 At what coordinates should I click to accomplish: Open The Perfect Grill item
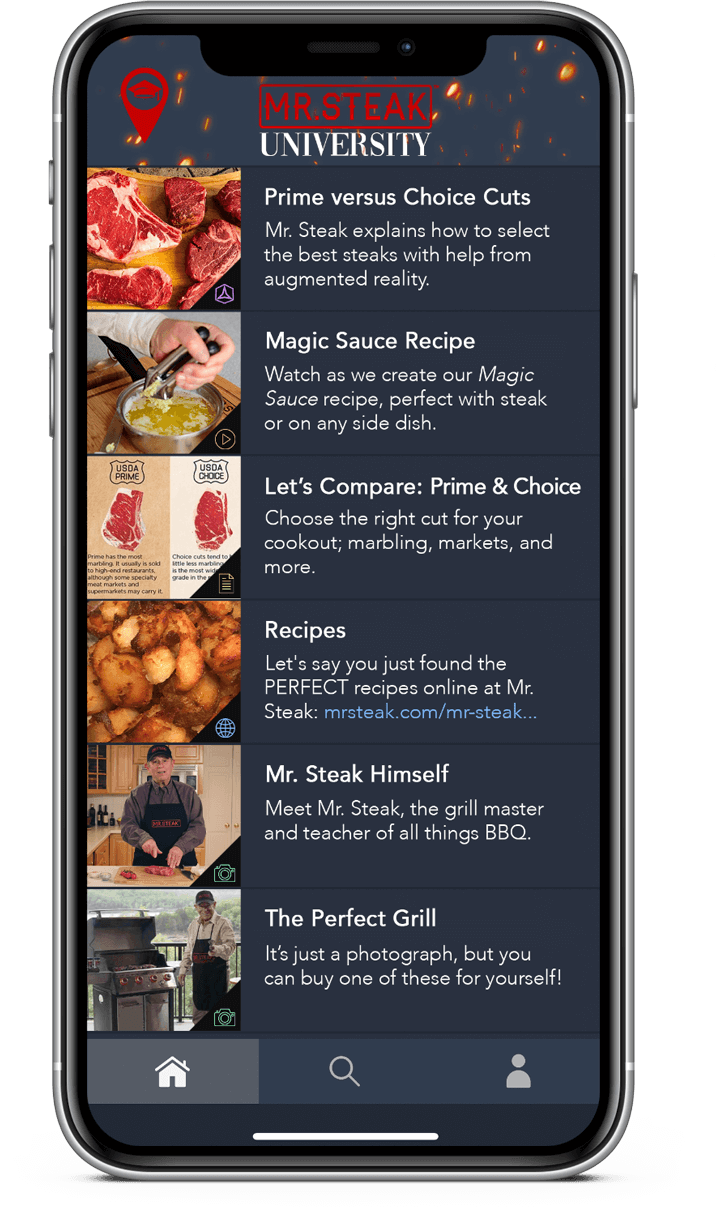tap(350, 918)
